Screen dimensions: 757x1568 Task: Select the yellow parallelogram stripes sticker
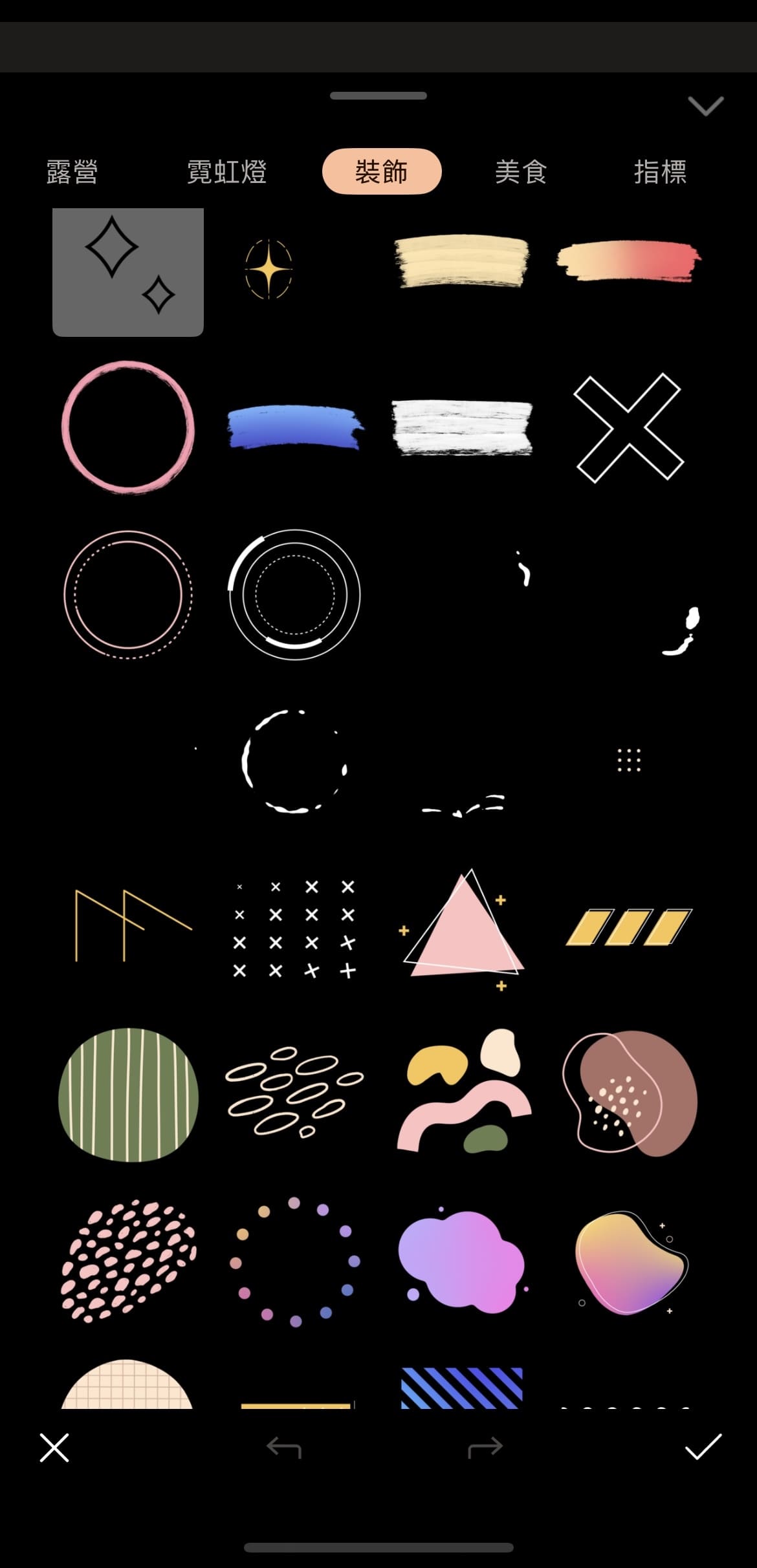tap(628, 928)
